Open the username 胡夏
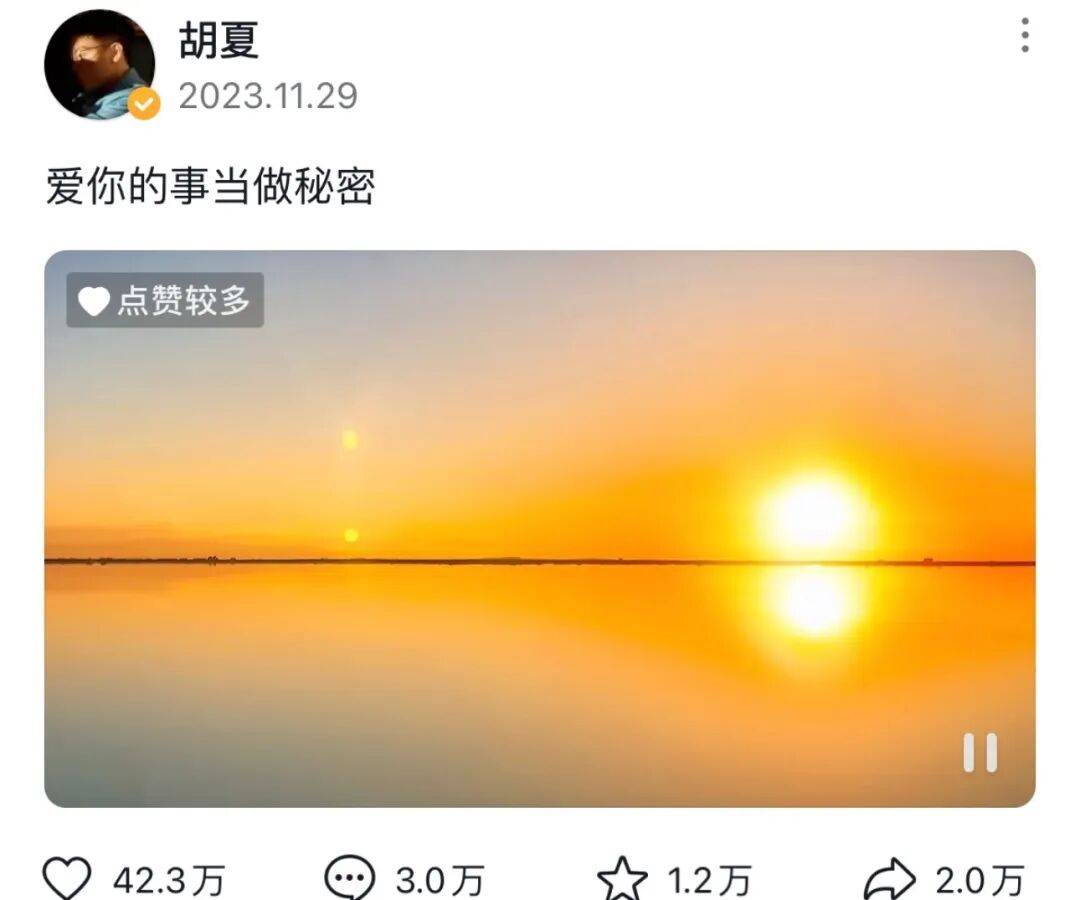This screenshot has width=1080, height=900. click(x=219, y=41)
